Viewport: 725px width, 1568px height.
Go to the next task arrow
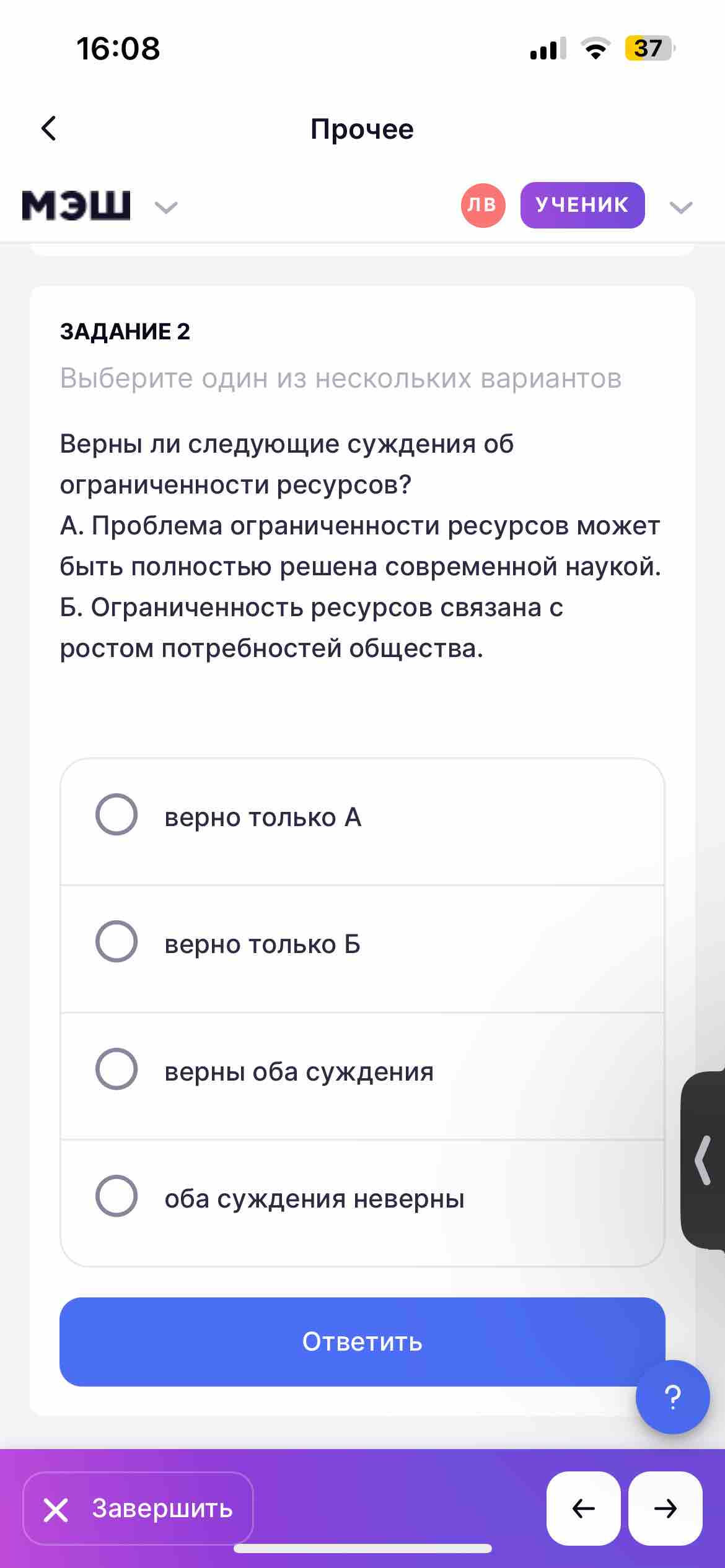[x=666, y=1508]
